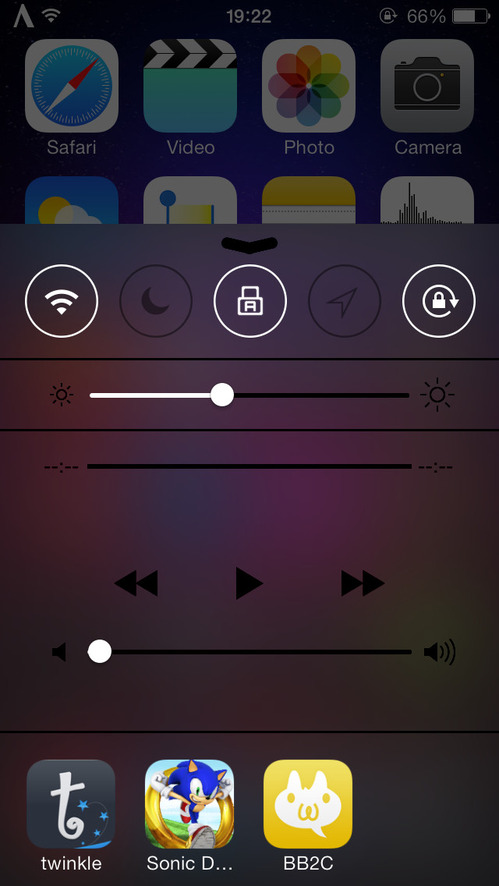Tap the brightness slider knob
499x886 pixels.
coord(222,394)
